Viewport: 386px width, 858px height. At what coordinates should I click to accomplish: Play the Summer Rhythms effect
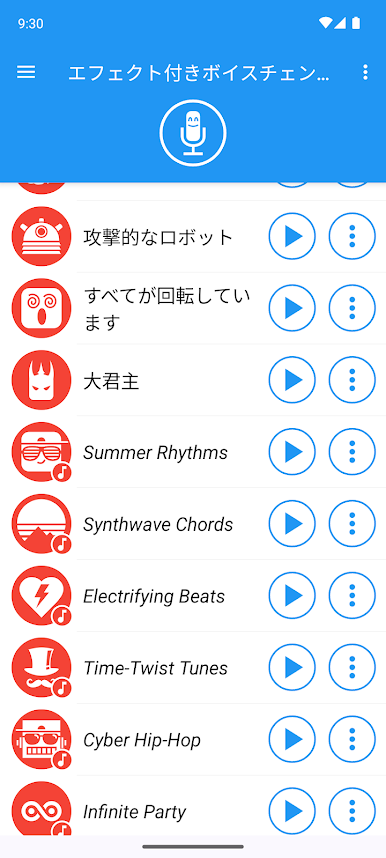click(292, 452)
